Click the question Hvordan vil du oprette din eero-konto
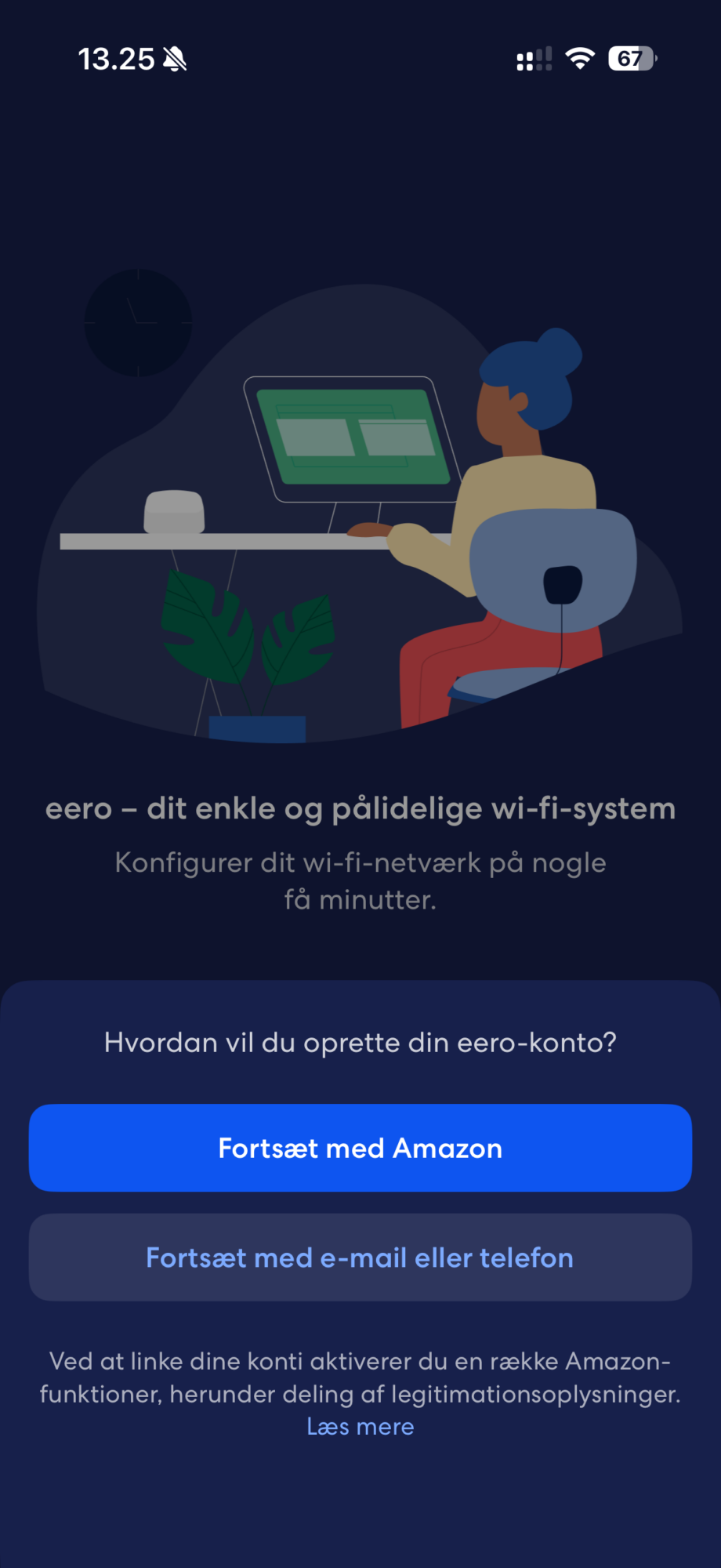721x1568 pixels. 360,1043
